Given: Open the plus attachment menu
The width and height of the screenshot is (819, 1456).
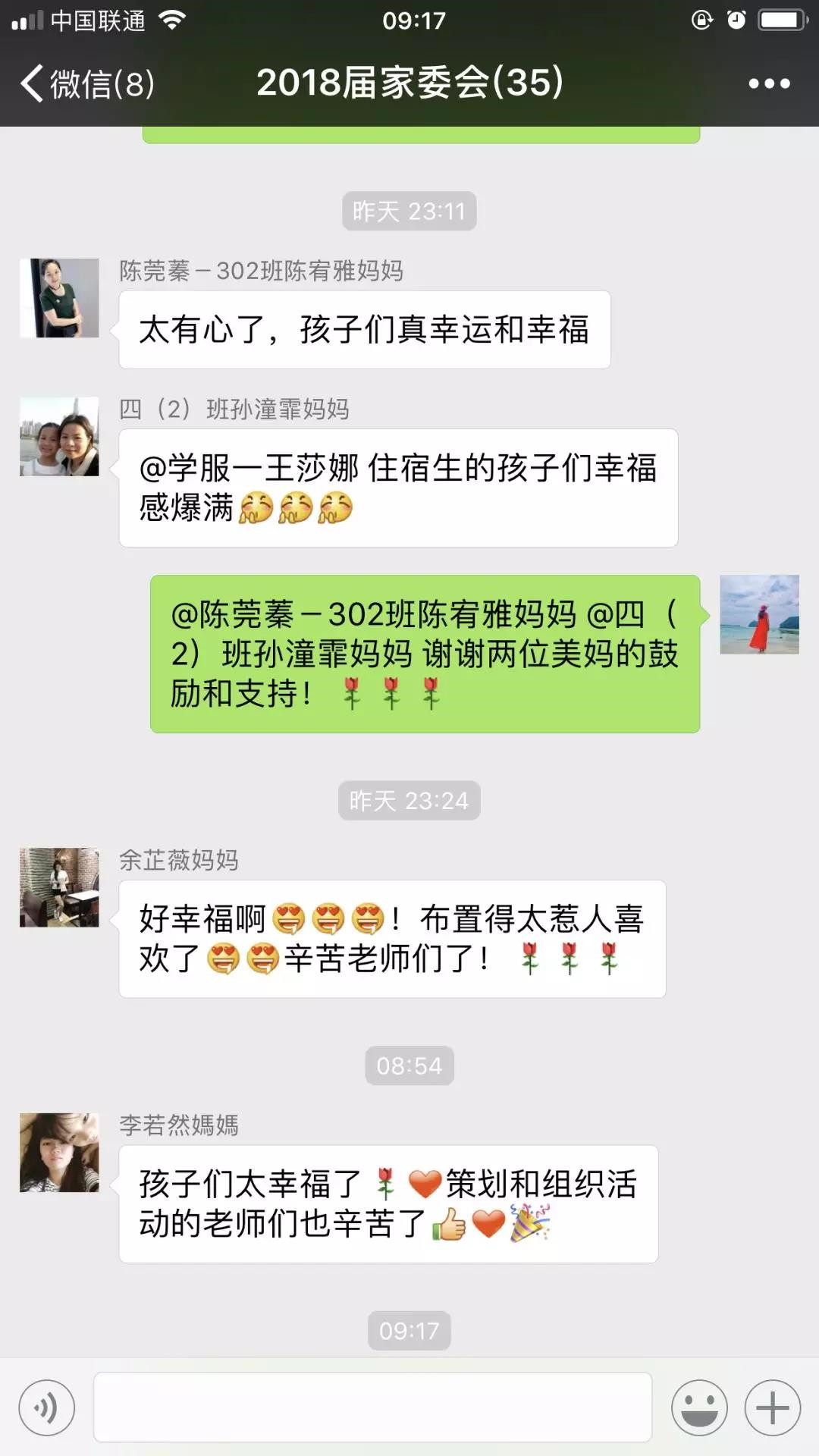Looking at the screenshot, I should 772,1408.
